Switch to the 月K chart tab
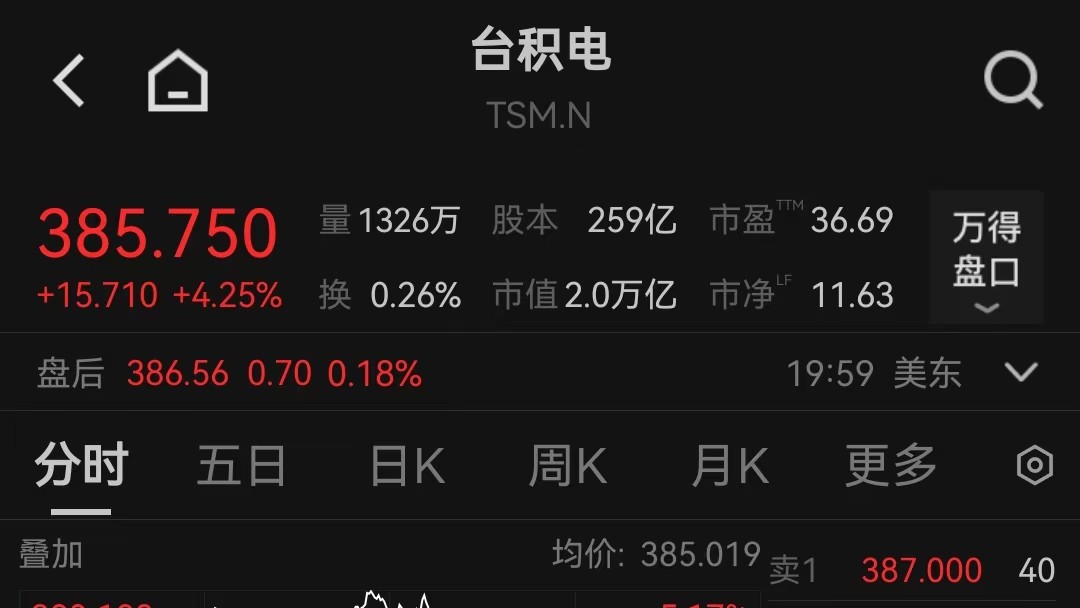 [x=730, y=466]
